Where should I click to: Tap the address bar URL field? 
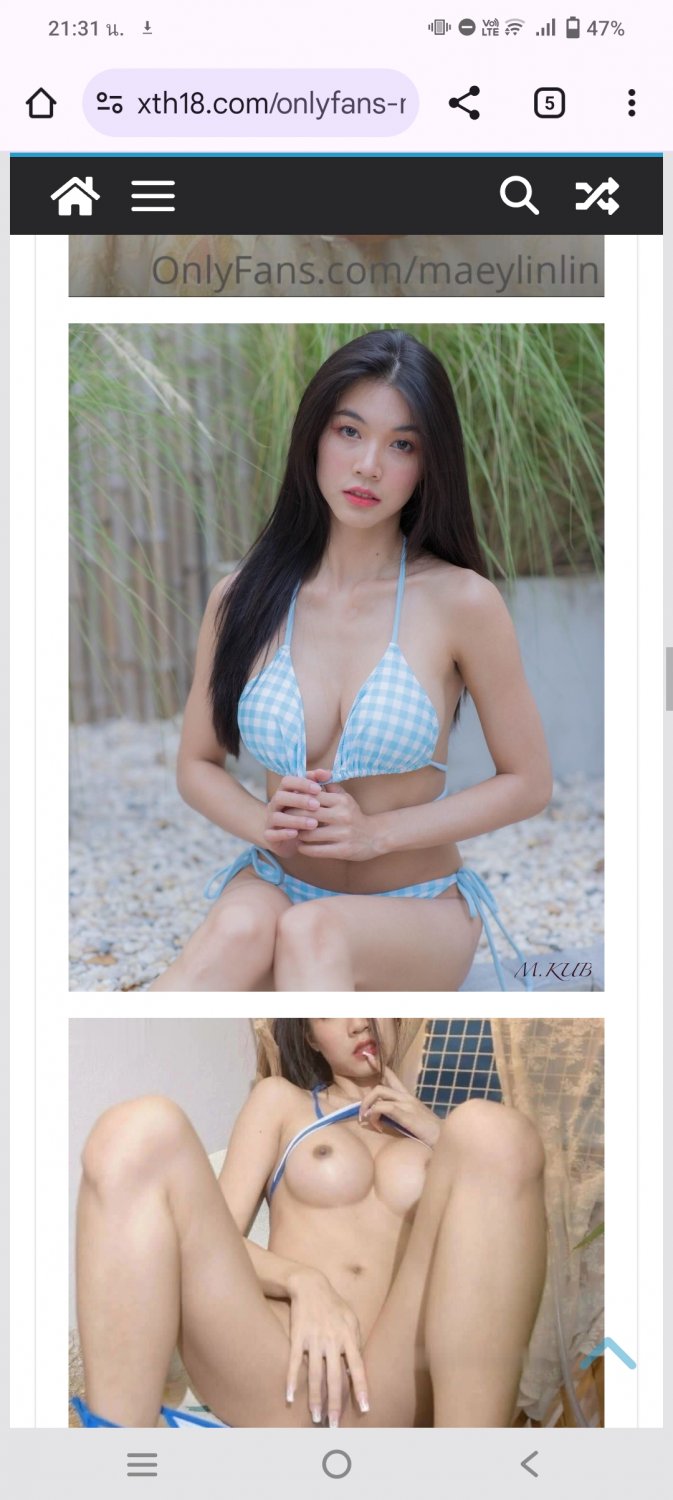coord(270,103)
